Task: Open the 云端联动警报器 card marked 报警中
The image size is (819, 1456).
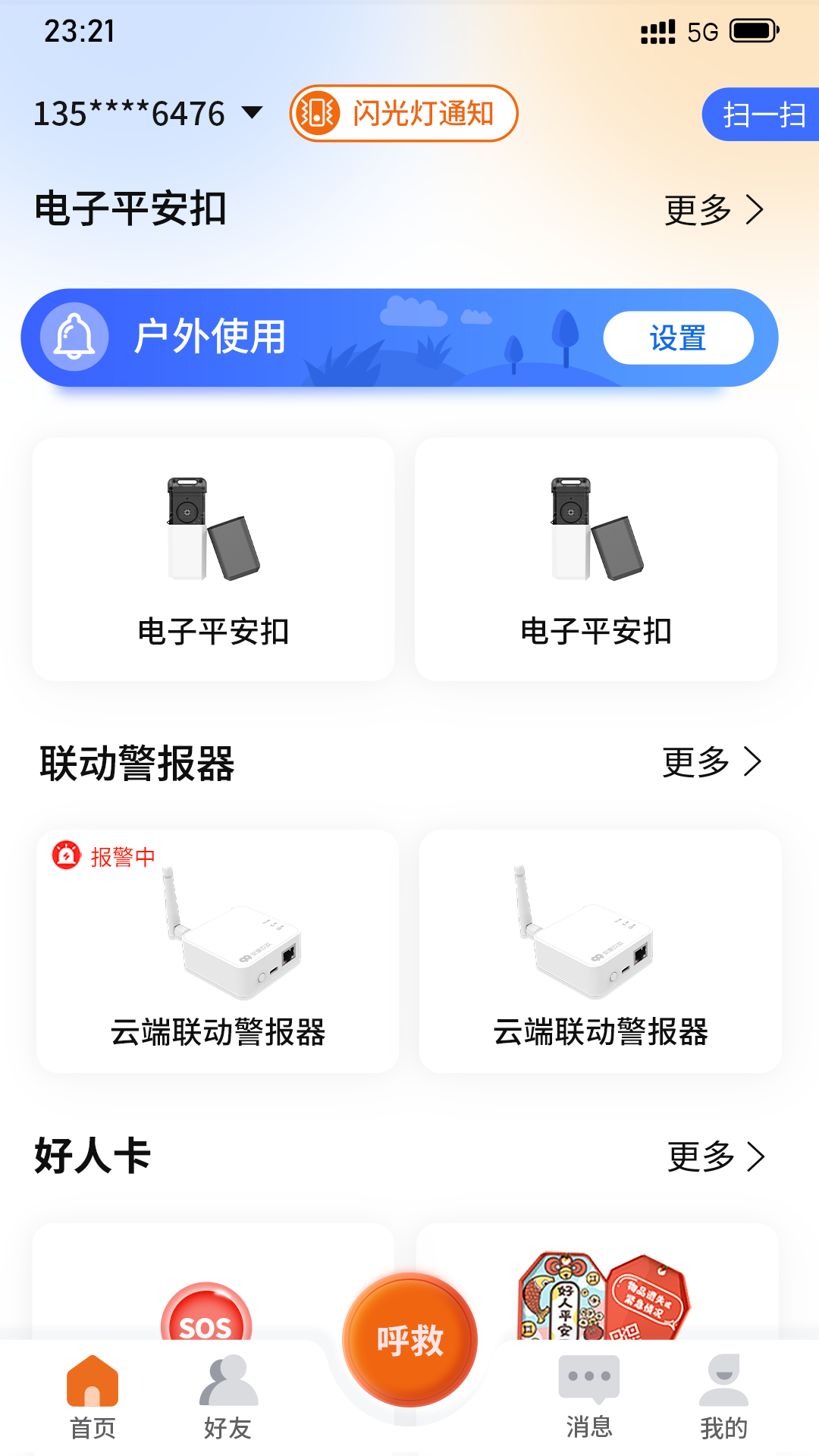Action: [x=218, y=951]
